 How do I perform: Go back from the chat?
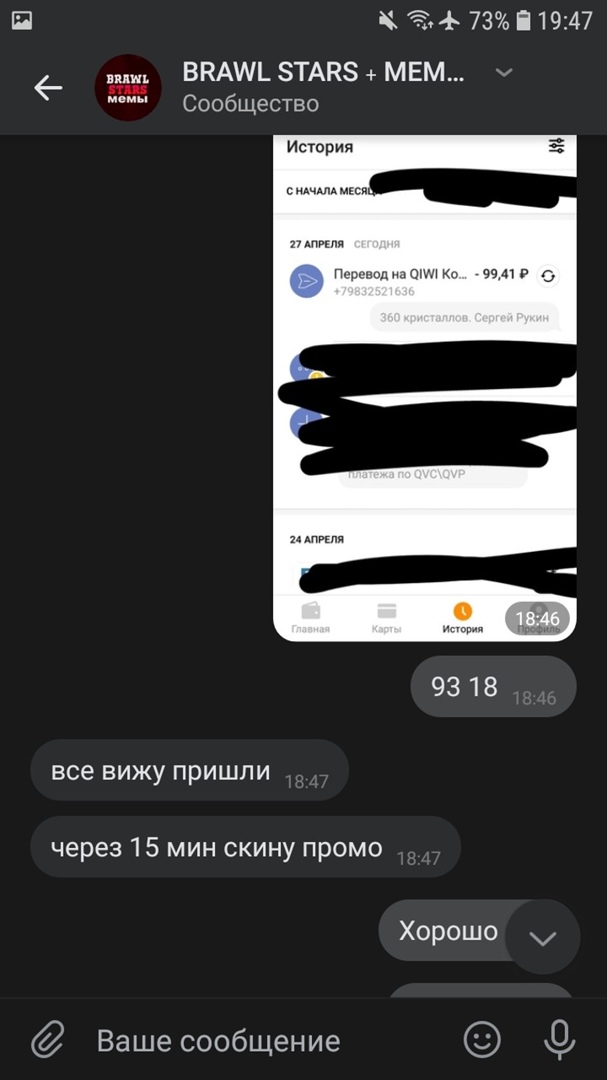[48, 88]
